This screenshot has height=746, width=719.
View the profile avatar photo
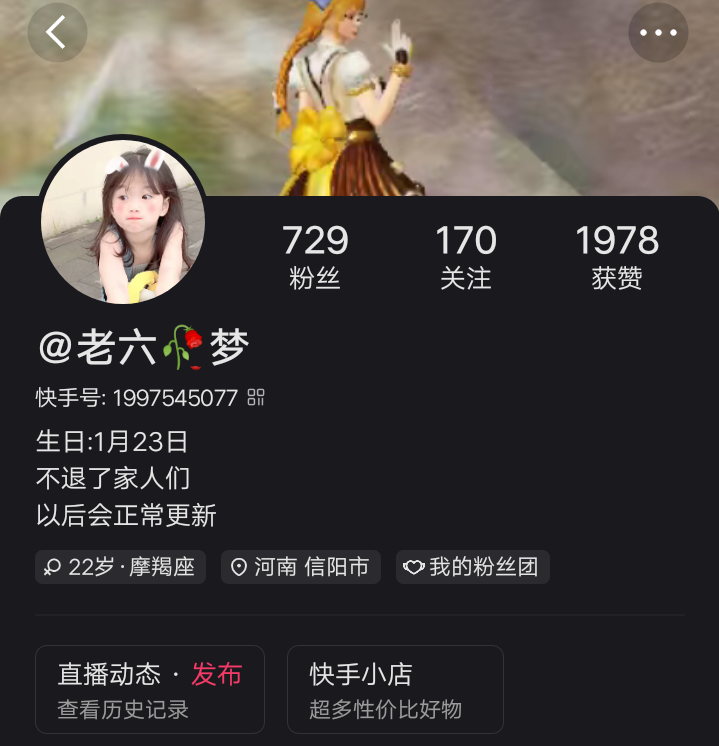click(x=123, y=221)
